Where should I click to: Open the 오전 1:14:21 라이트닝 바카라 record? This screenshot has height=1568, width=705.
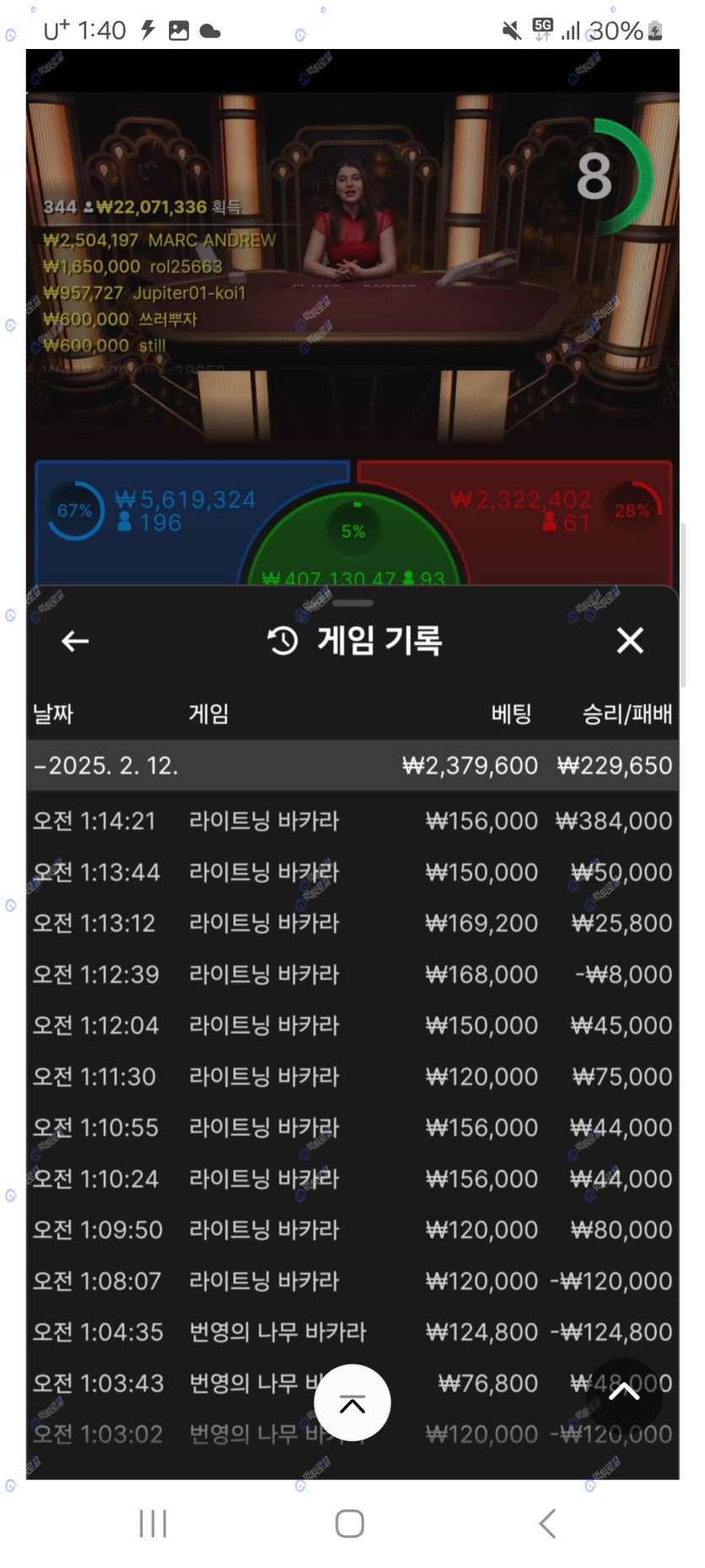click(352, 821)
